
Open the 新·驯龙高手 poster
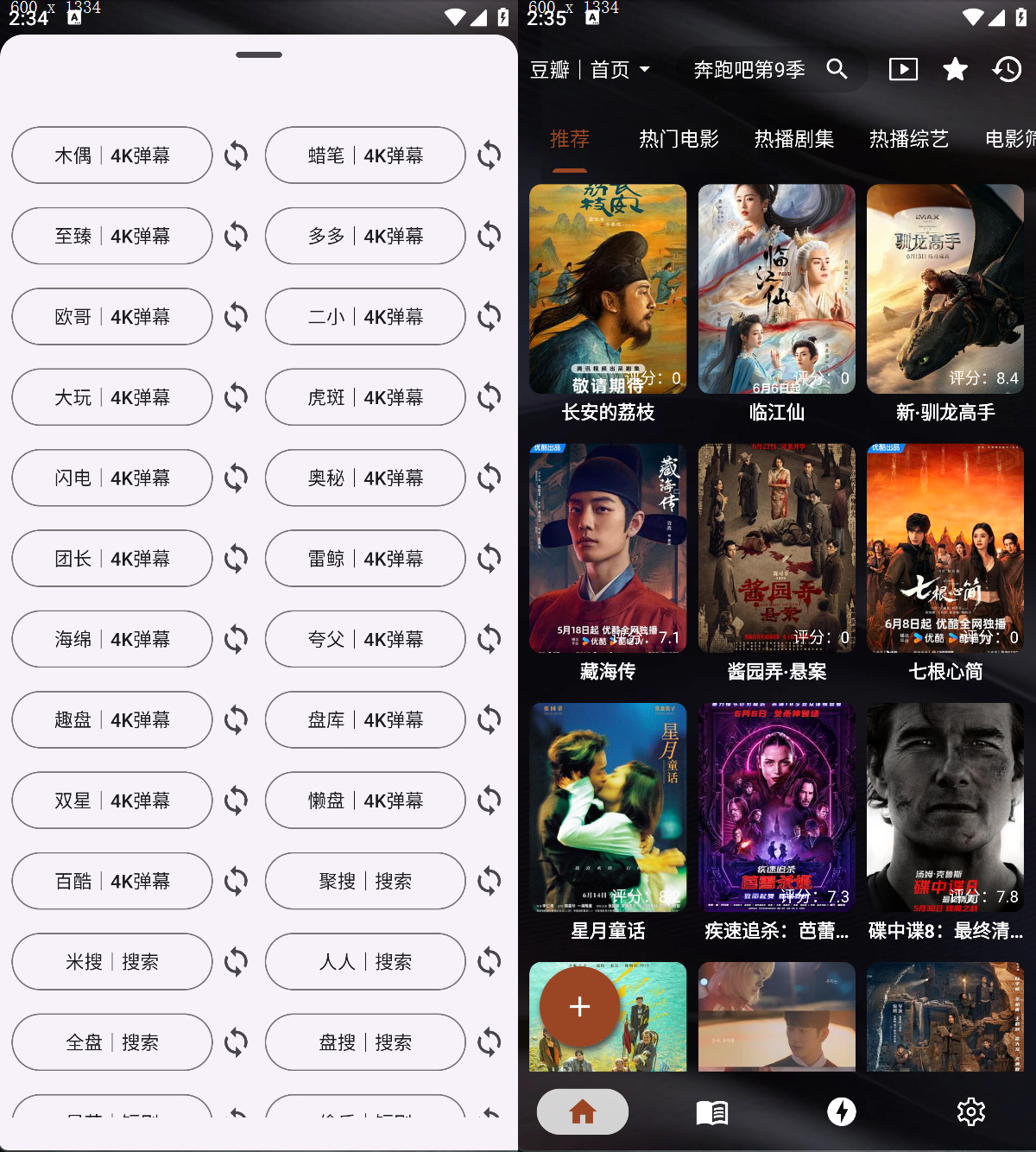944,288
